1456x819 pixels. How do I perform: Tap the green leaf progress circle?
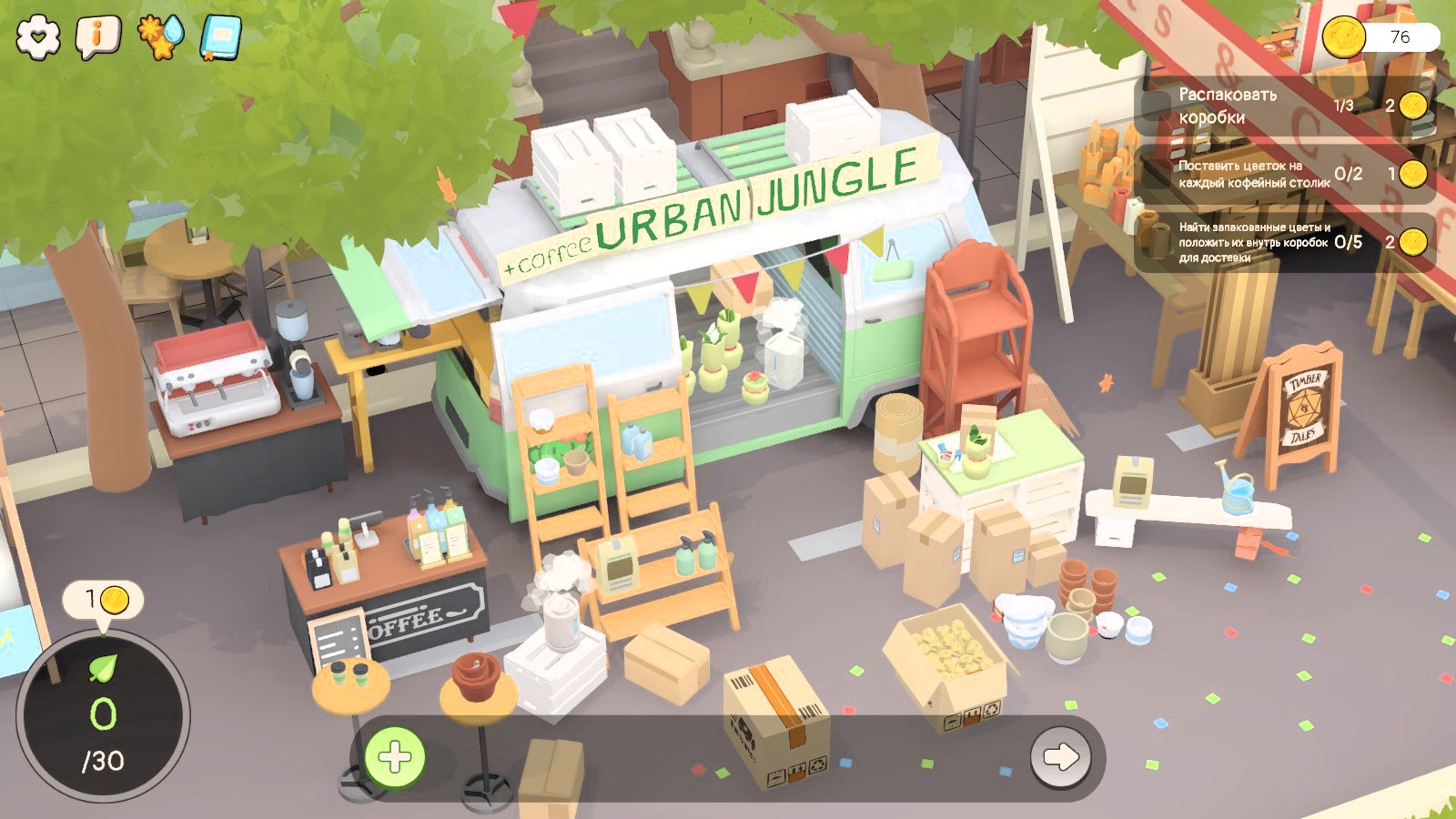pyautogui.click(x=103, y=715)
